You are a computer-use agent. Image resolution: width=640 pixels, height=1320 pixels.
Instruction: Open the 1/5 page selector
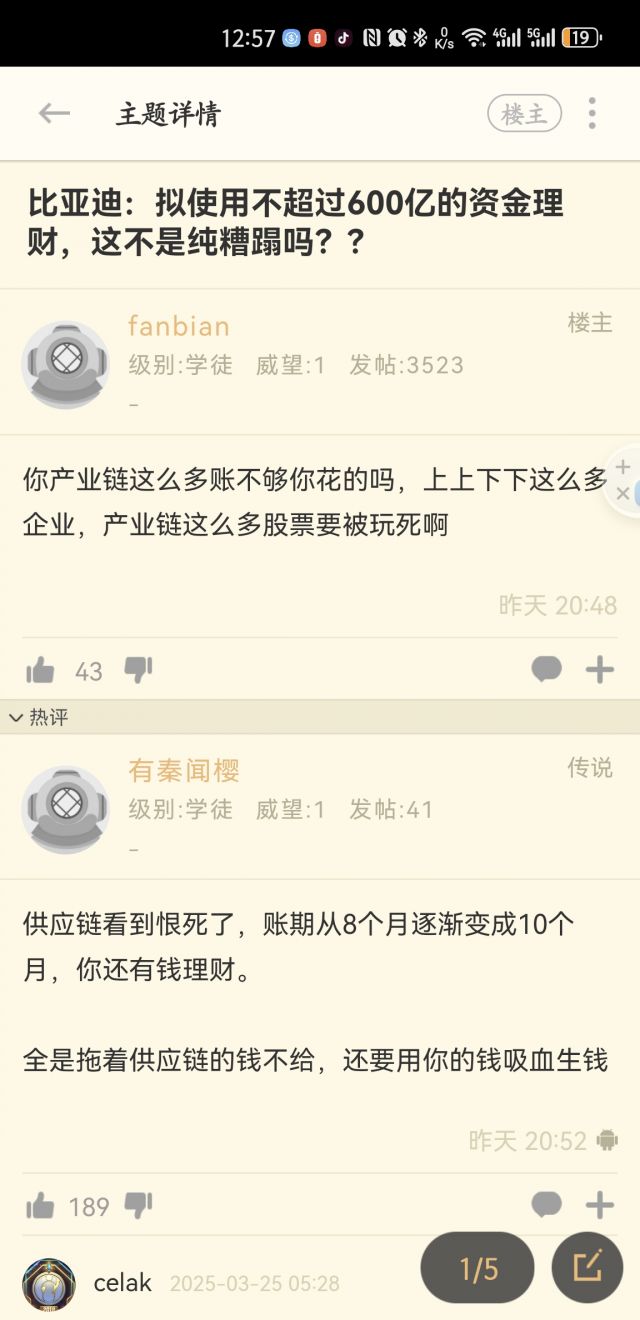click(x=478, y=1268)
